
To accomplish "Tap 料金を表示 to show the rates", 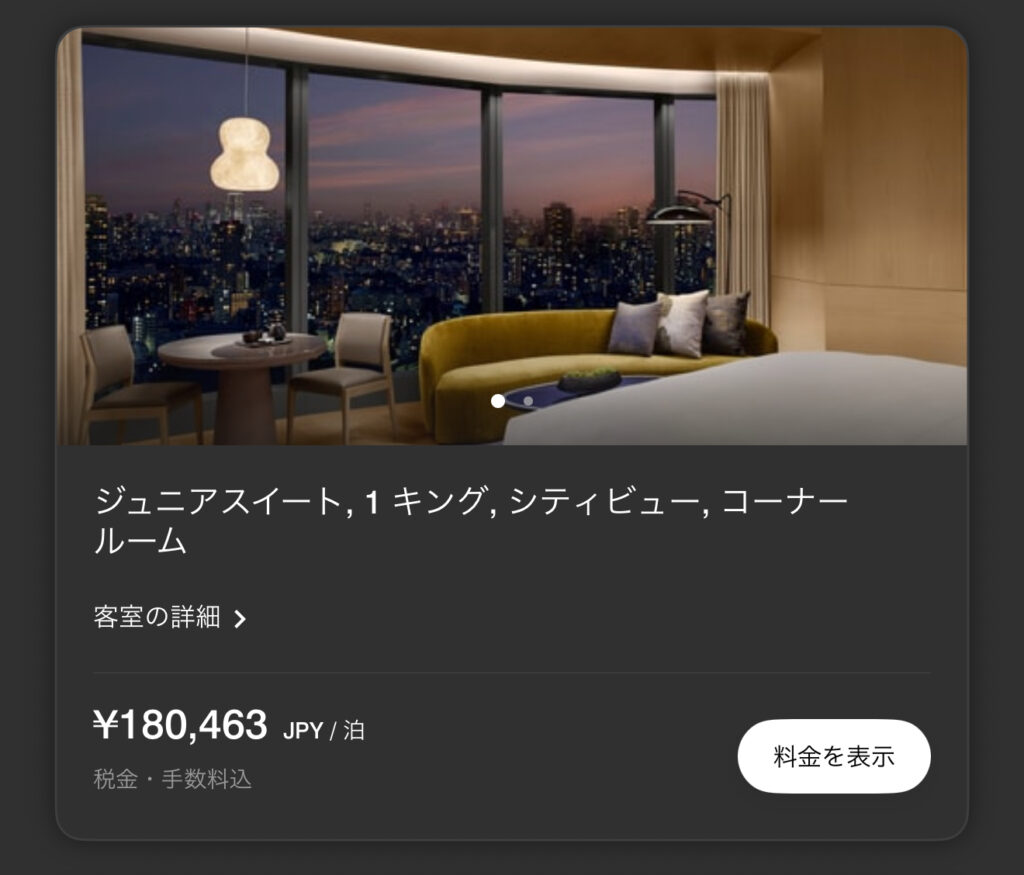I will pyautogui.click(x=833, y=756).
